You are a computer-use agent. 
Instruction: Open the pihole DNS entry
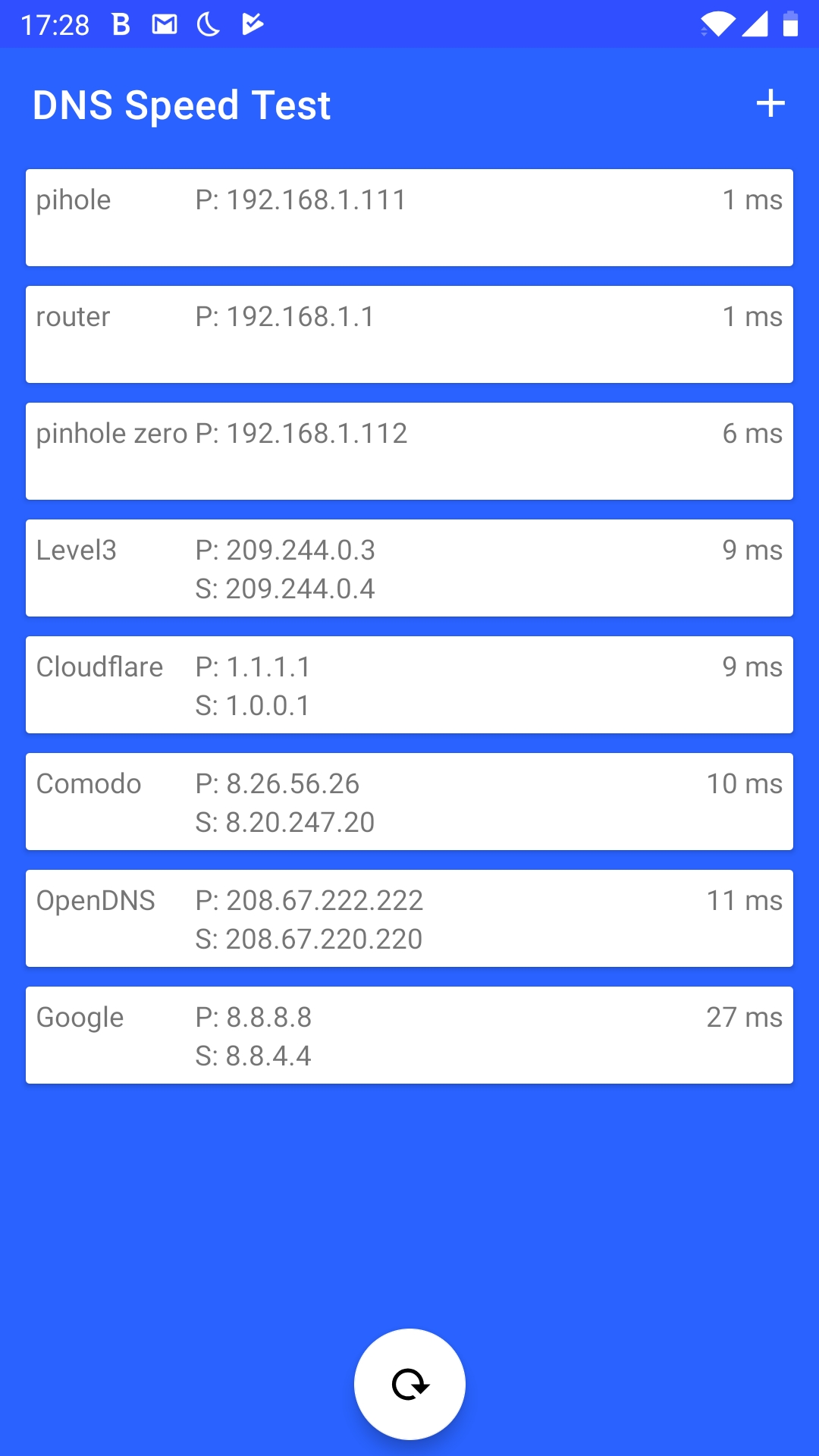[409, 218]
